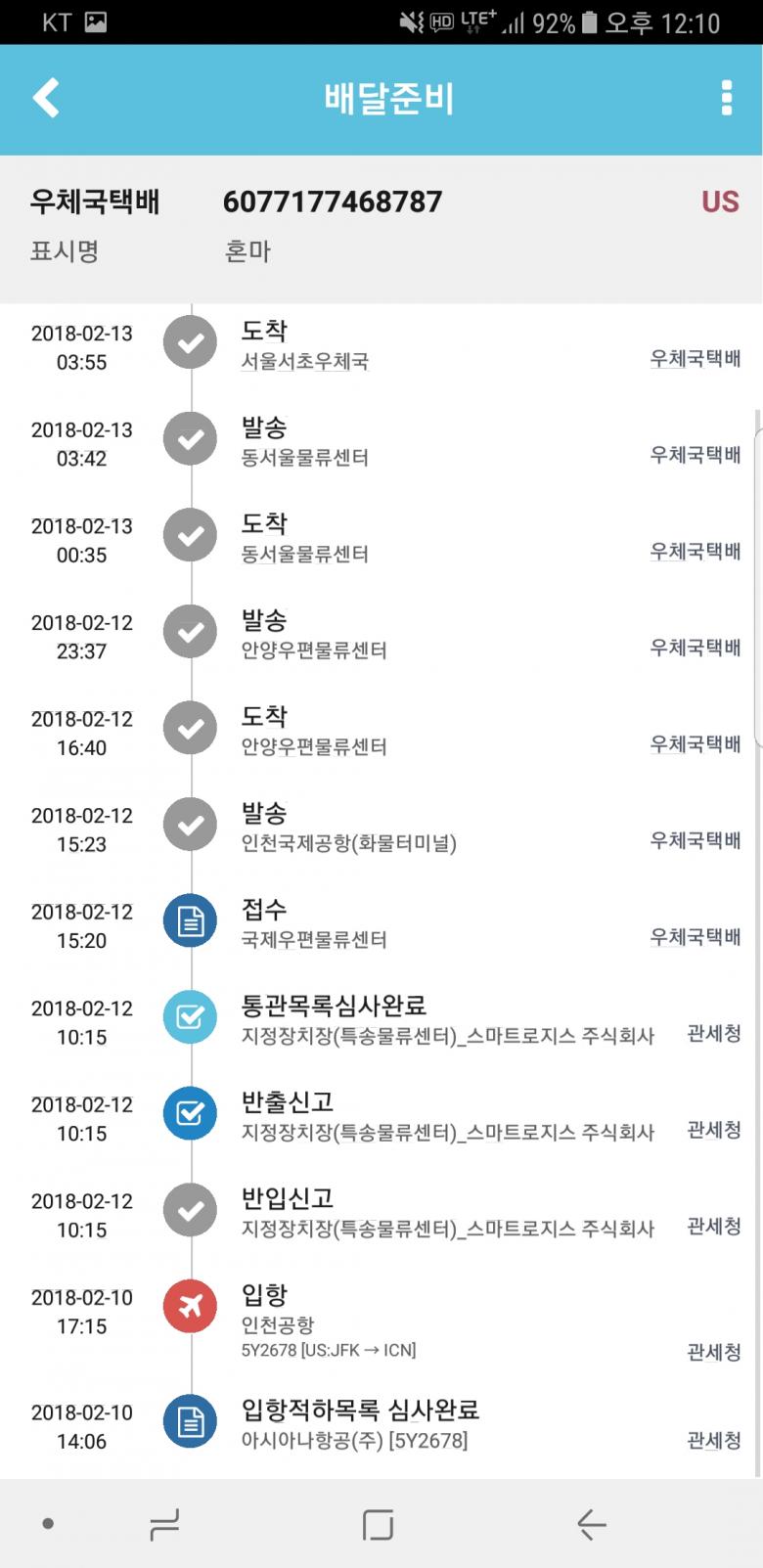Open recent apps from the navigation bar
The image size is (763, 1568).
pos(164,1524)
